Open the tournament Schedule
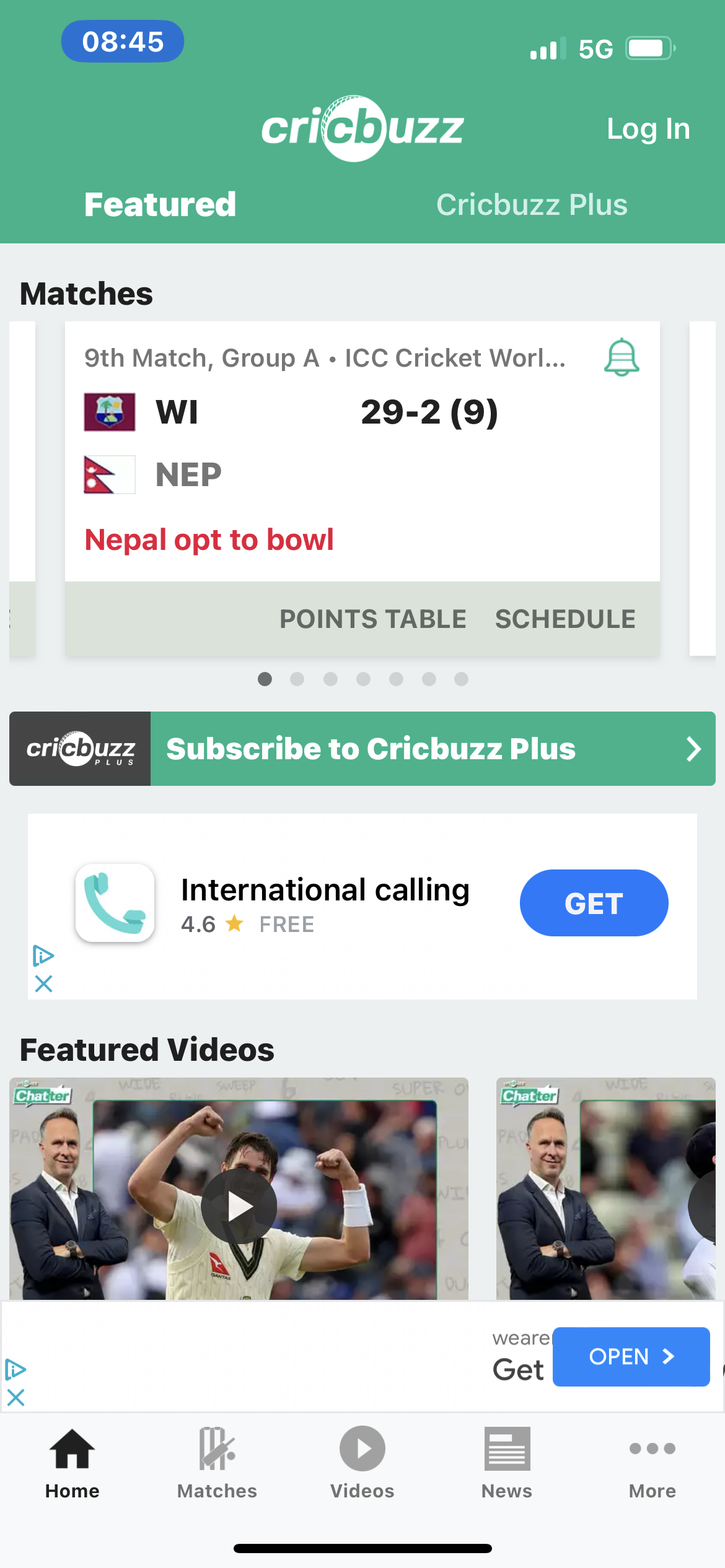This screenshot has height=1568, width=725. (x=565, y=619)
